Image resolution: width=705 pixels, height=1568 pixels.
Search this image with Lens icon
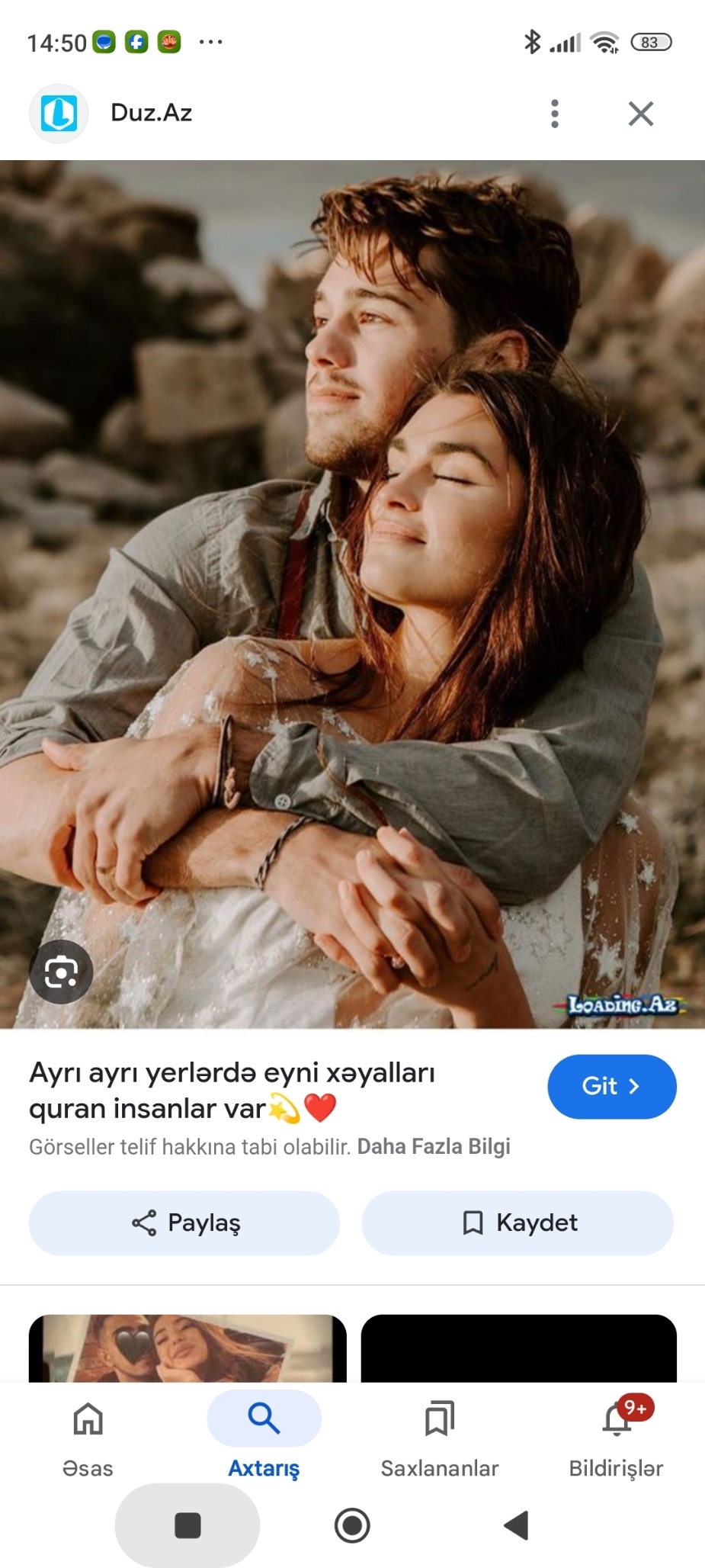click(x=61, y=972)
